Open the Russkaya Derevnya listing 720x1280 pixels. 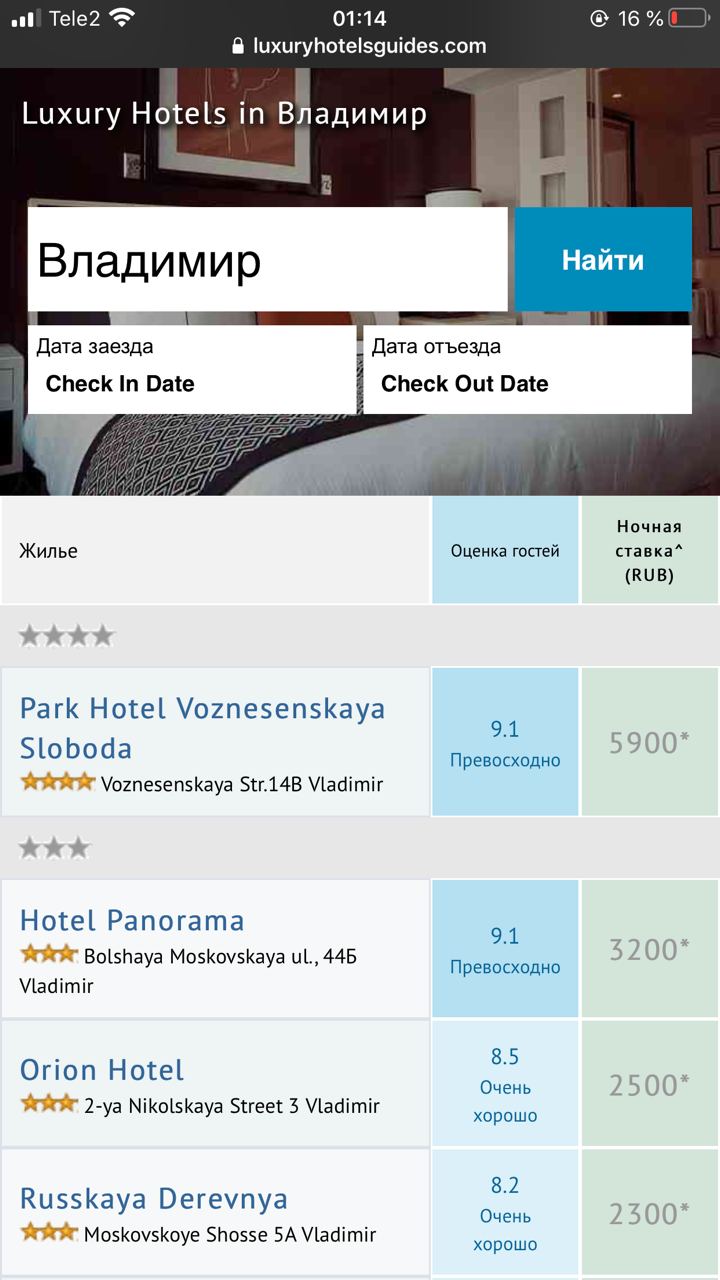(x=154, y=1198)
